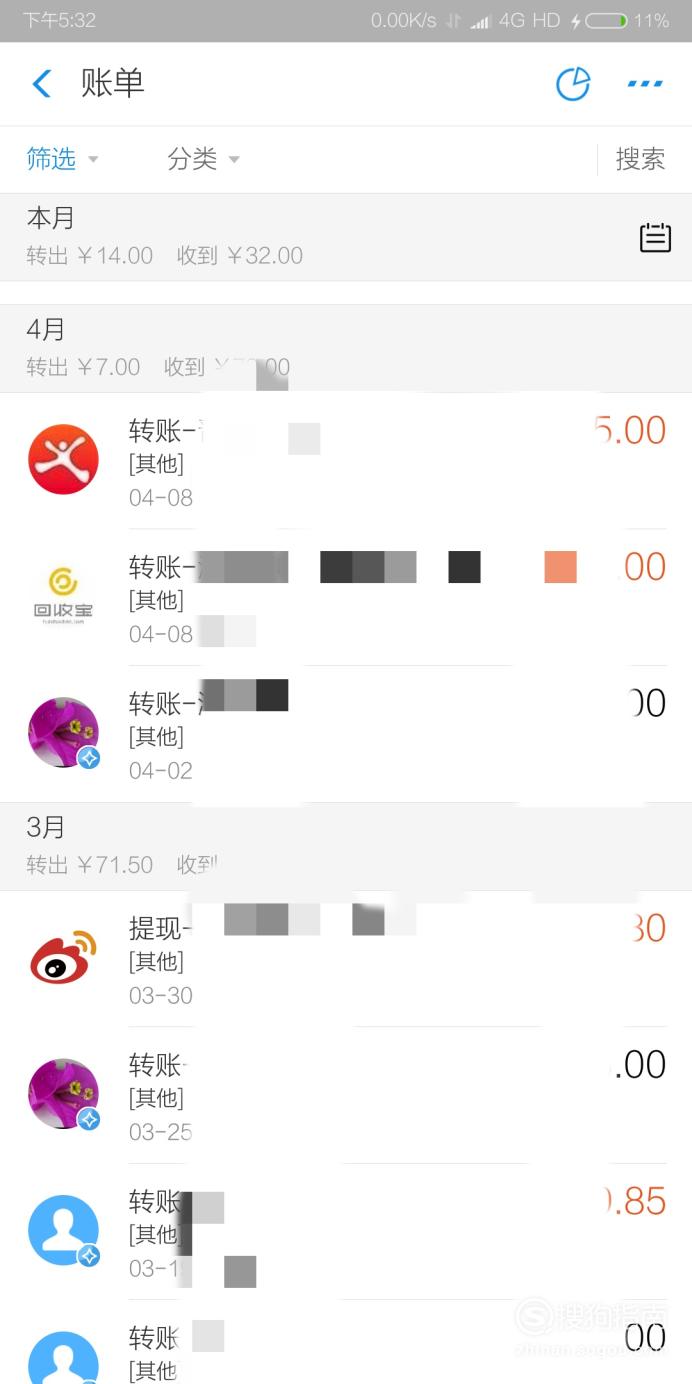Open the spending statistics pie chart
Viewport: 692px width, 1384px height.
573,84
